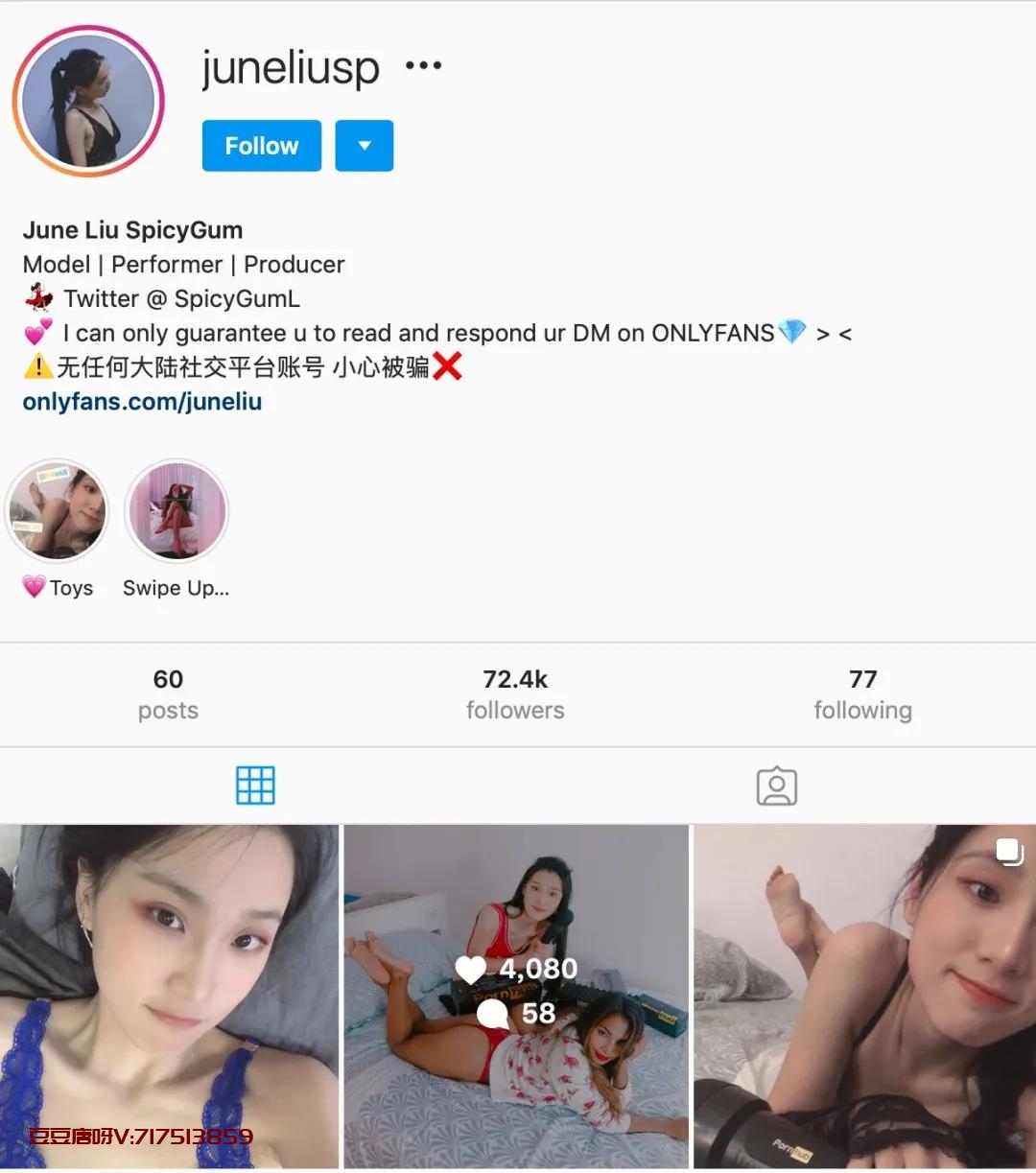This screenshot has width=1036, height=1173.
Task: Expand the suggested accounts dropdown arrow
Action: (364, 146)
